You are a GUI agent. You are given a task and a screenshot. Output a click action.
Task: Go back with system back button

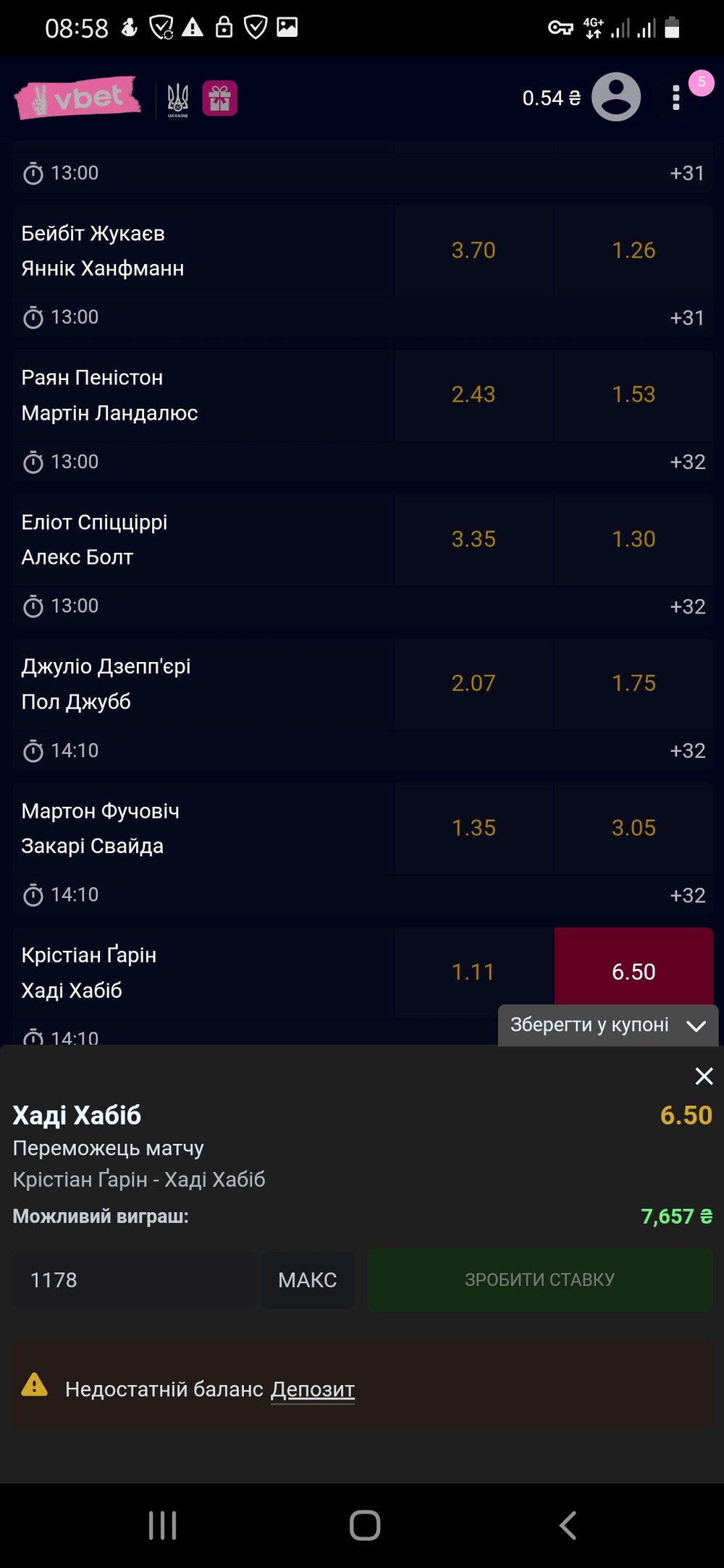pyautogui.click(x=568, y=1525)
